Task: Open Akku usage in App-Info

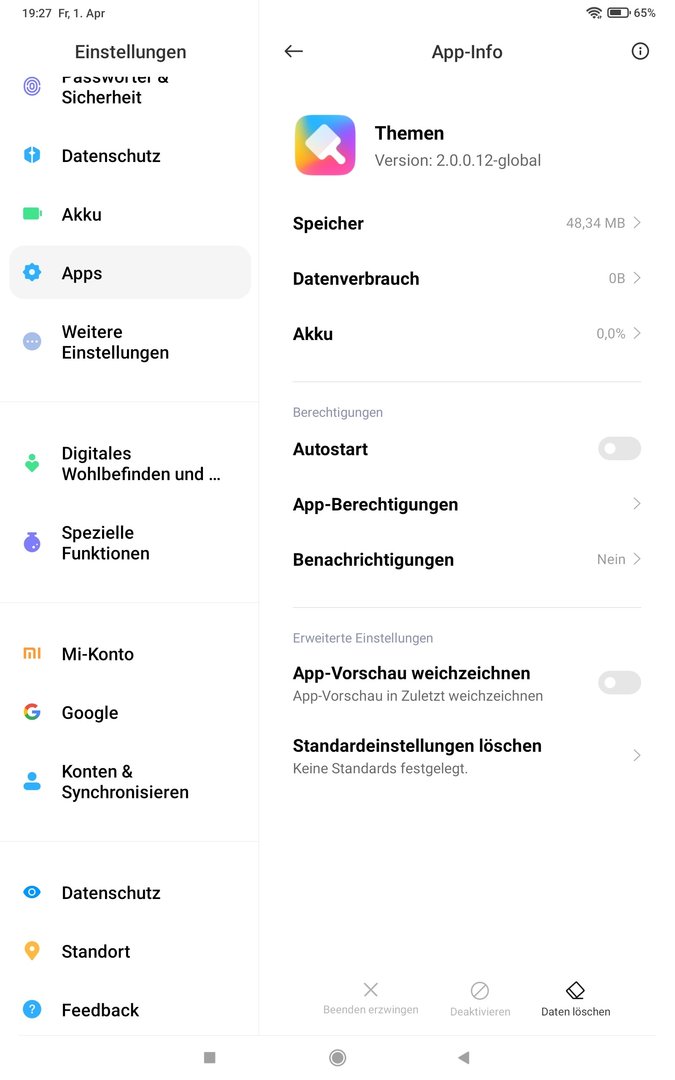Action: (x=466, y=334)
